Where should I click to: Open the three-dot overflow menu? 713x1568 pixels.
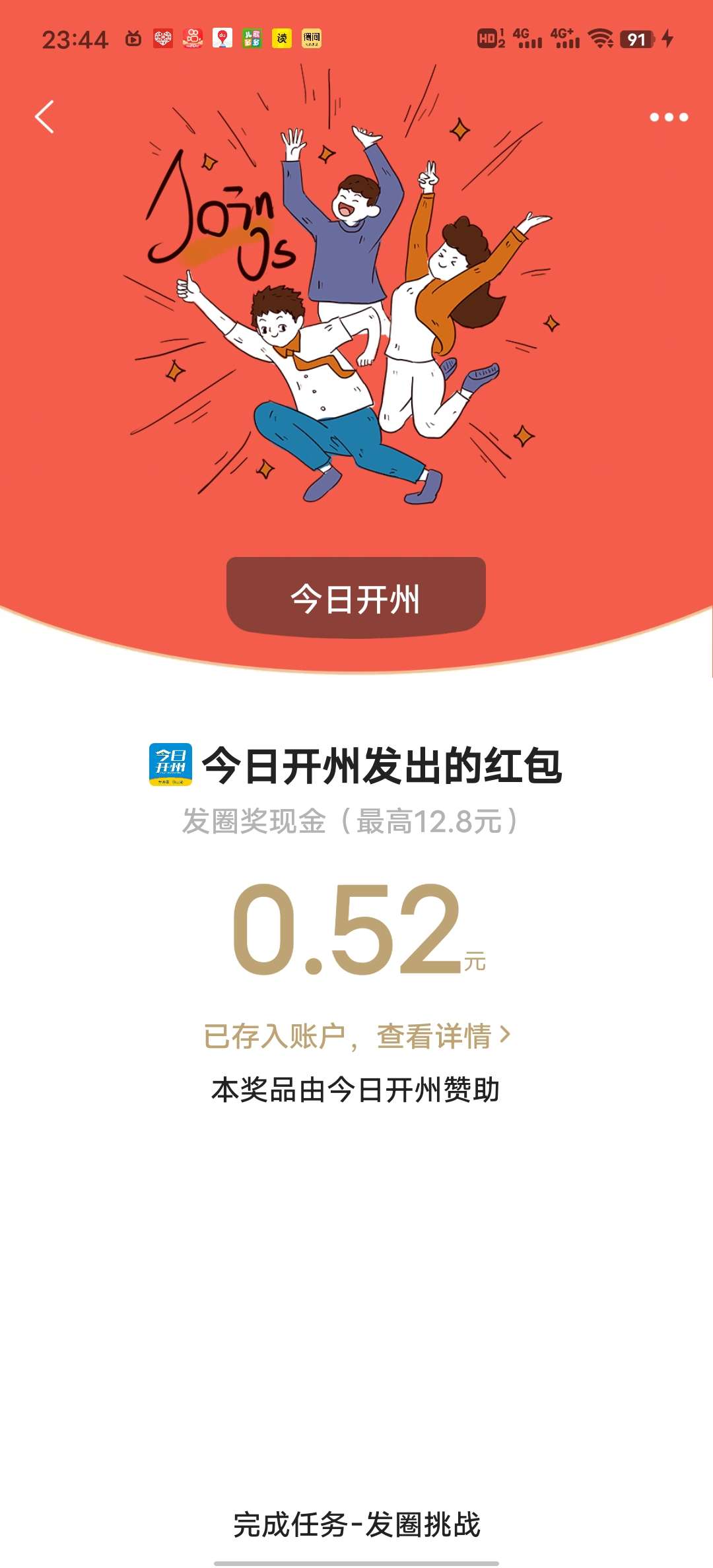tap(669, 117)
